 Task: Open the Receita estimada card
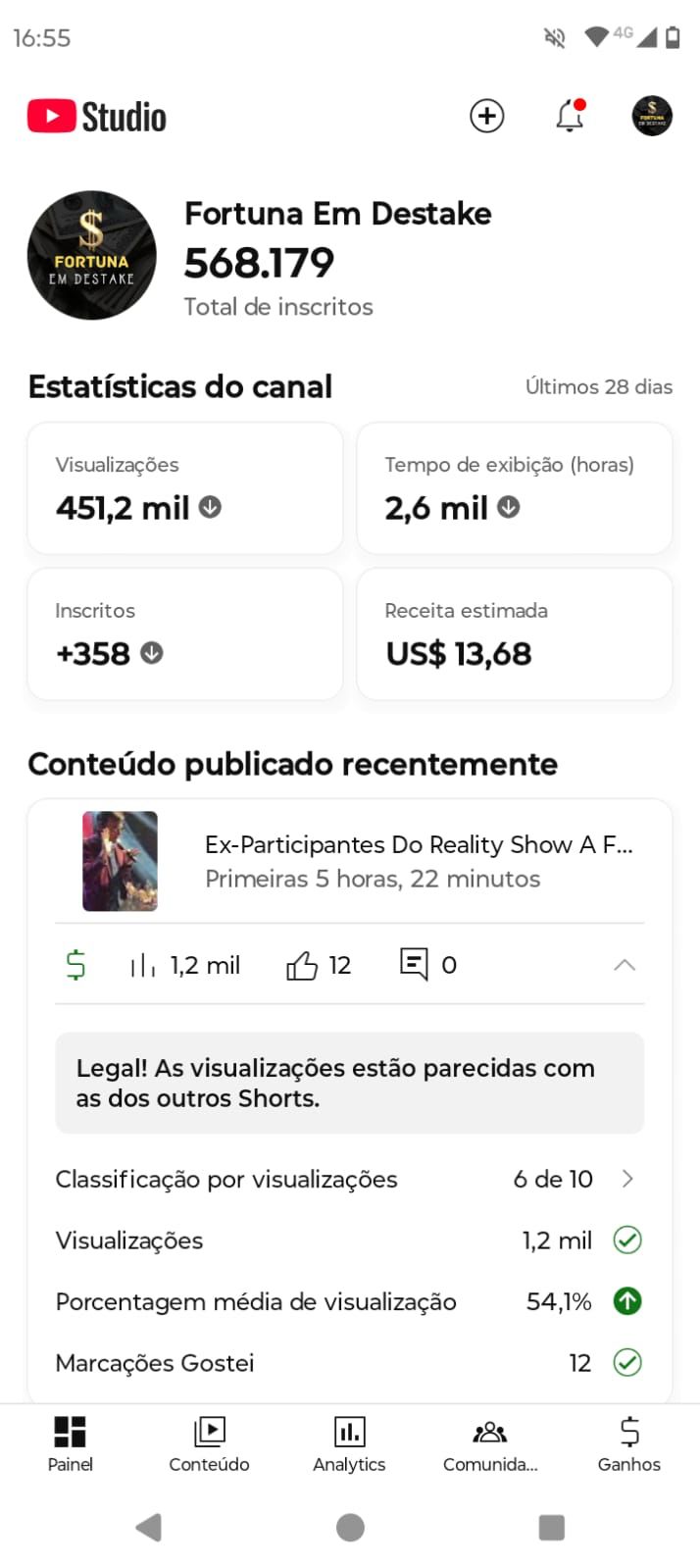515,633
